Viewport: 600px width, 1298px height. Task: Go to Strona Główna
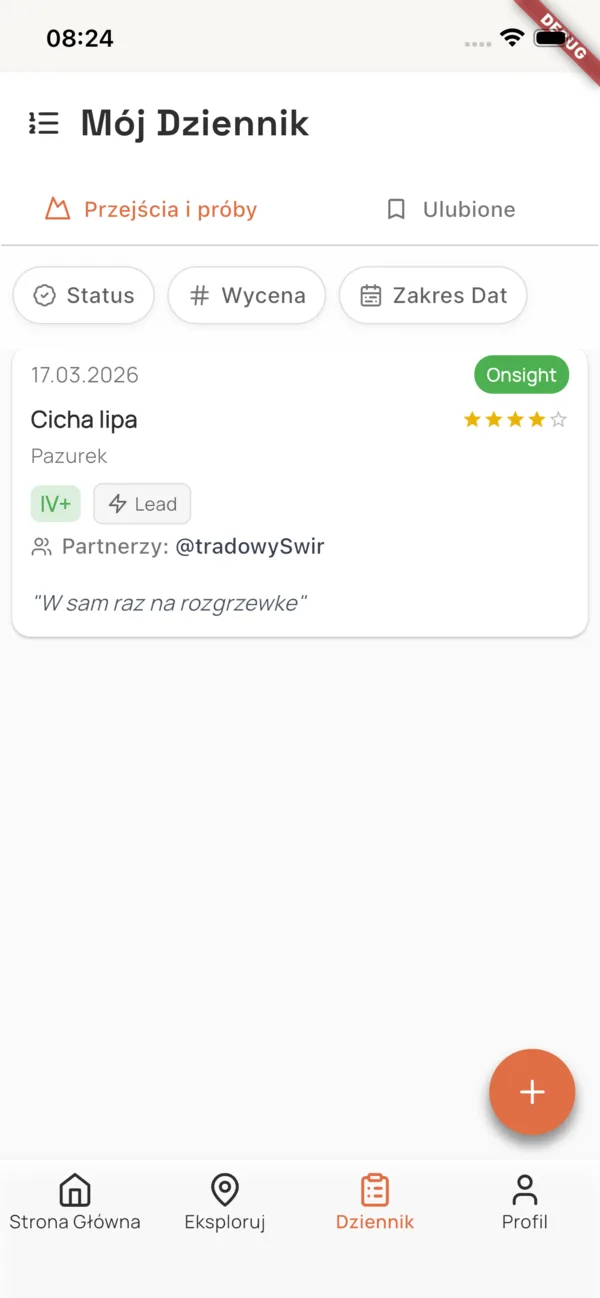[75, 1202]
